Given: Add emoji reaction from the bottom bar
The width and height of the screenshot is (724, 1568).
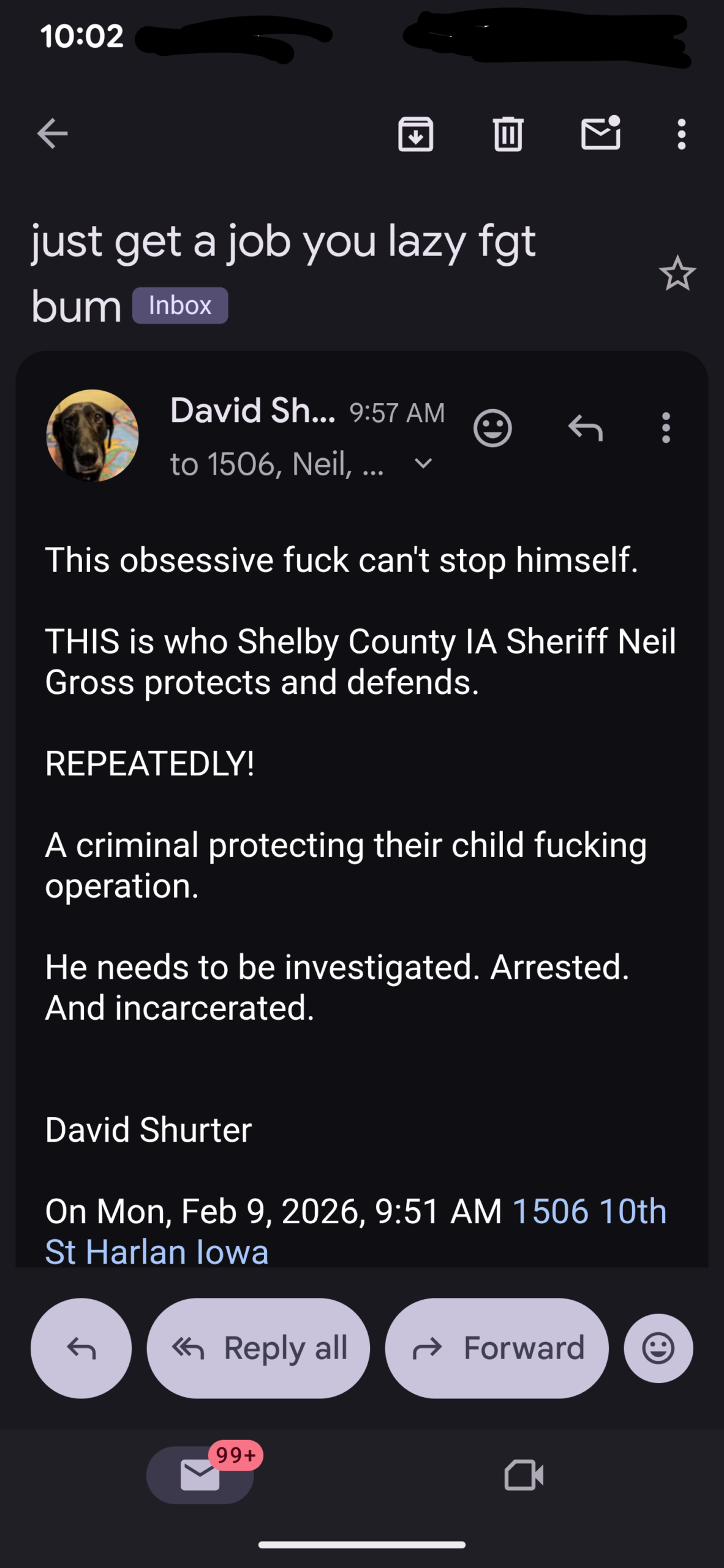Looking at the screenshot, I should pyautogui.click(x=658, y=1347).
